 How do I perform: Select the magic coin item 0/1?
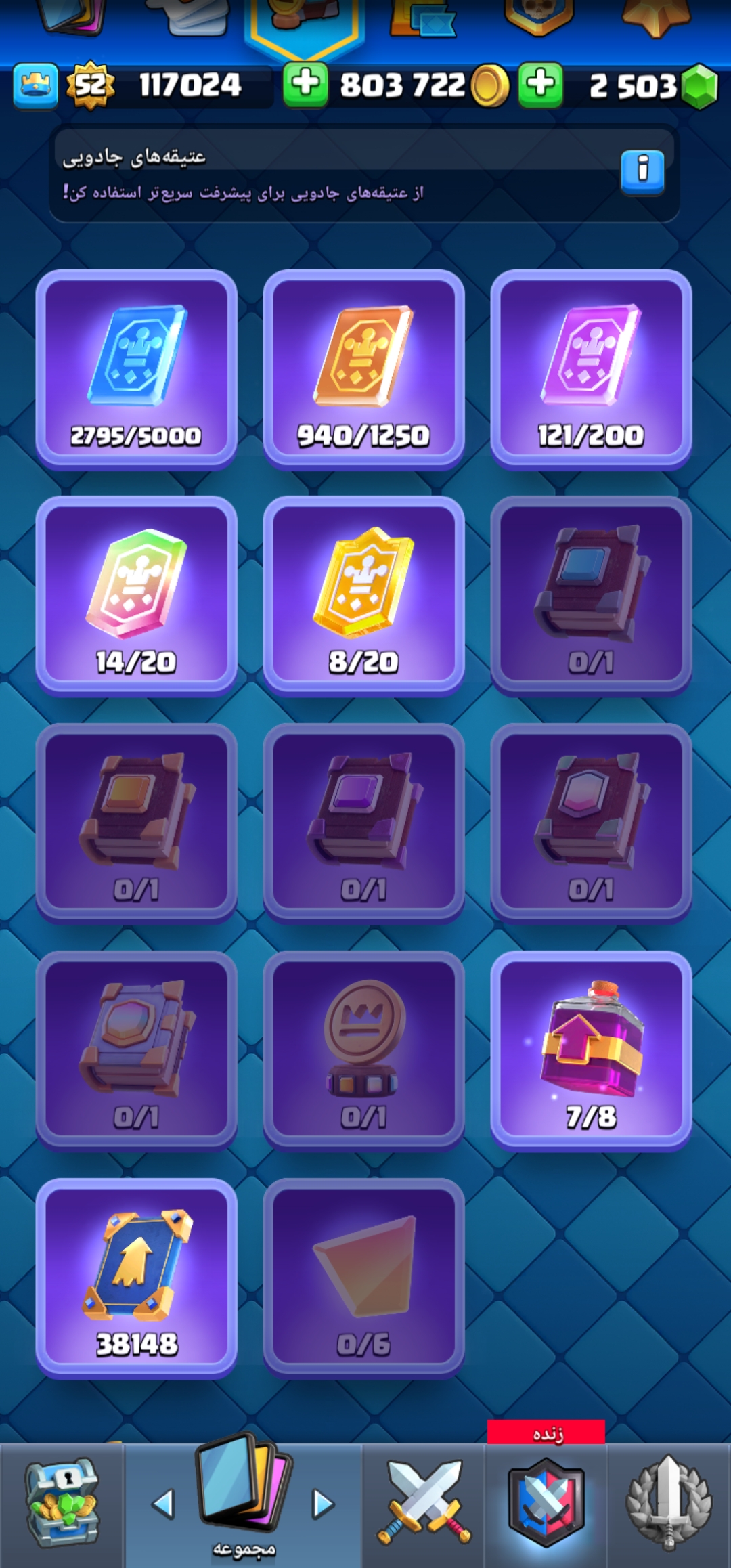[363, 1051]
